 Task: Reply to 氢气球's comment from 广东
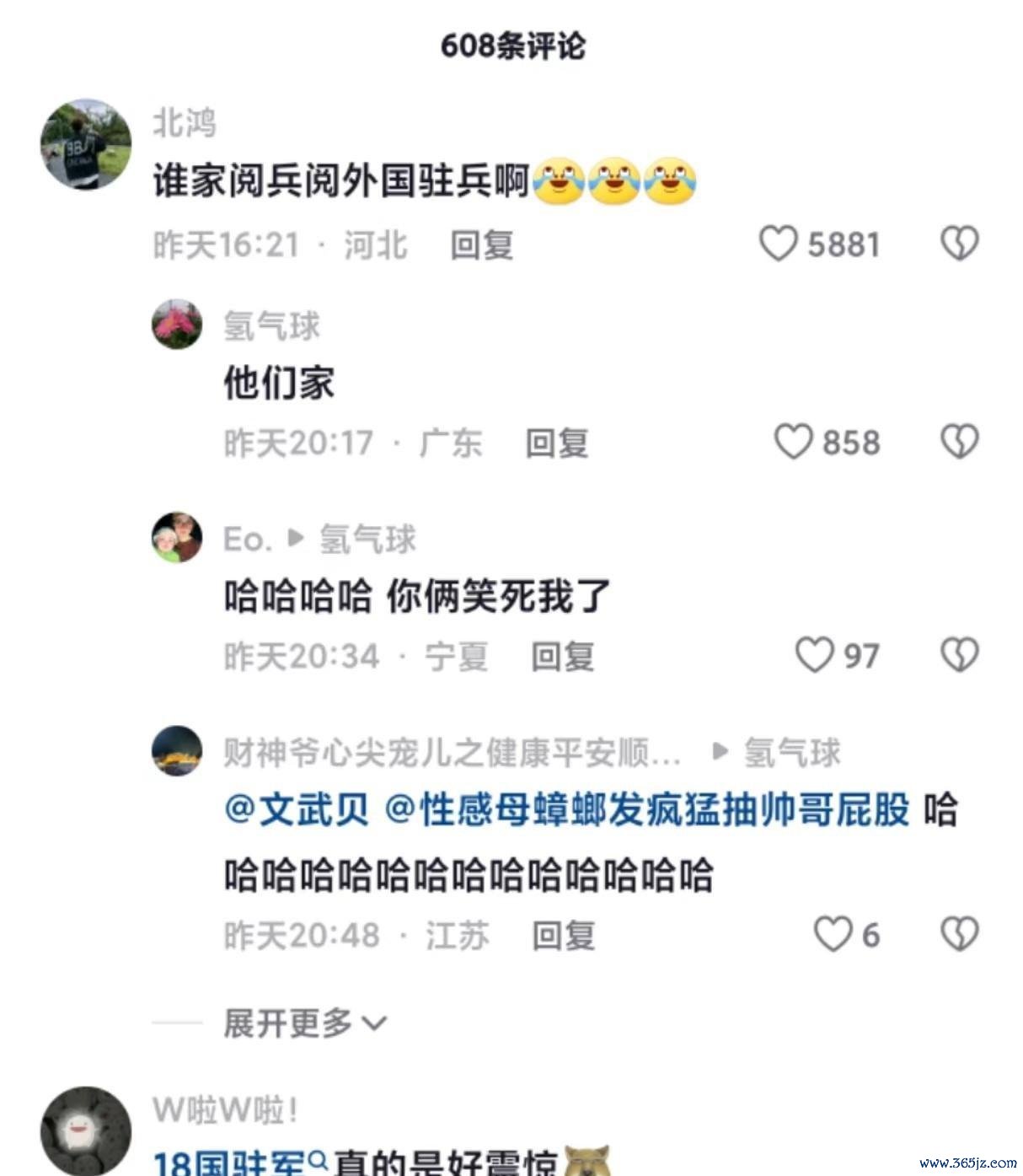point(556,443)
